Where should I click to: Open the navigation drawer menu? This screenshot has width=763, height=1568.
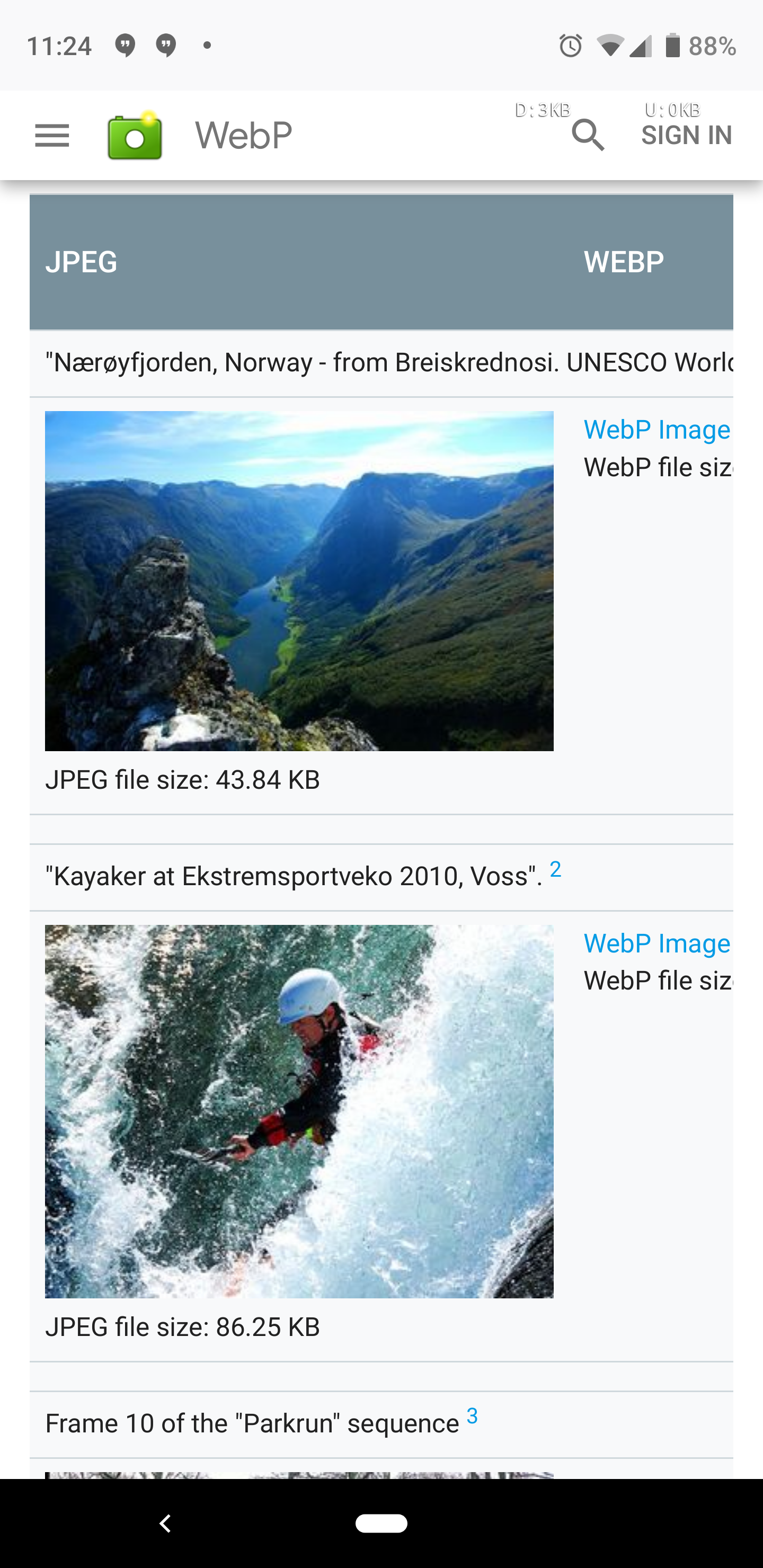(52, 135)
